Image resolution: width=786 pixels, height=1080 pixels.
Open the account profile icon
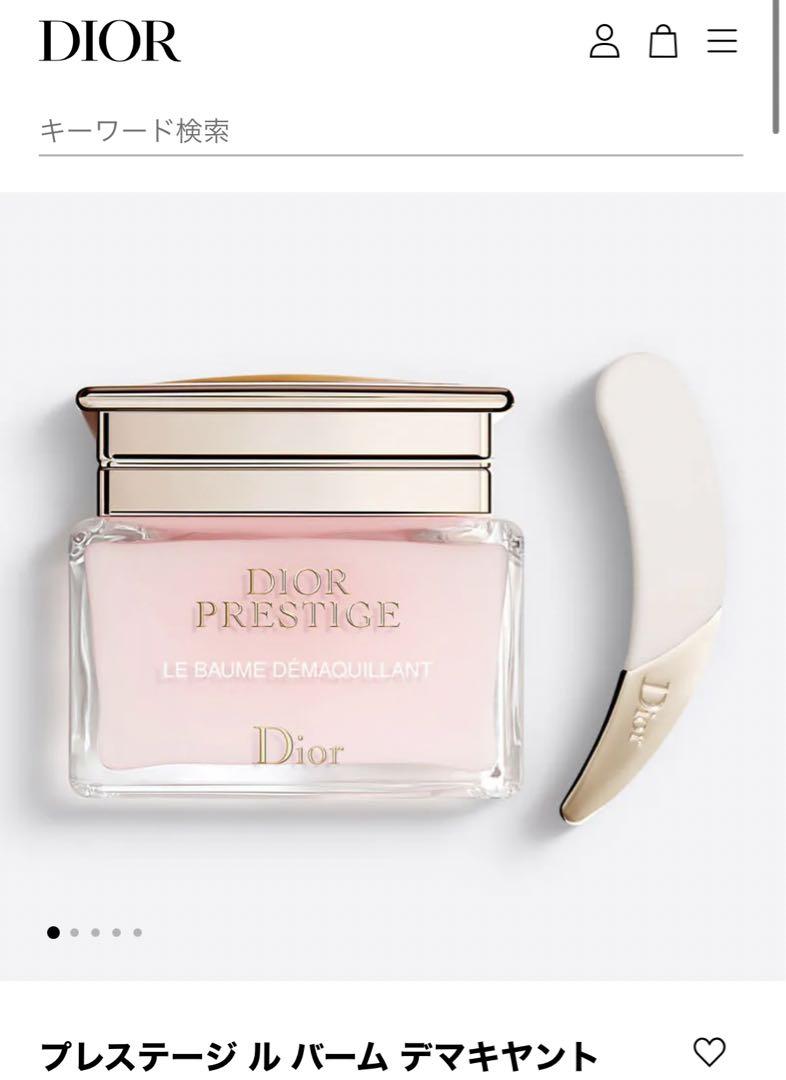click(x=604, y=41)
